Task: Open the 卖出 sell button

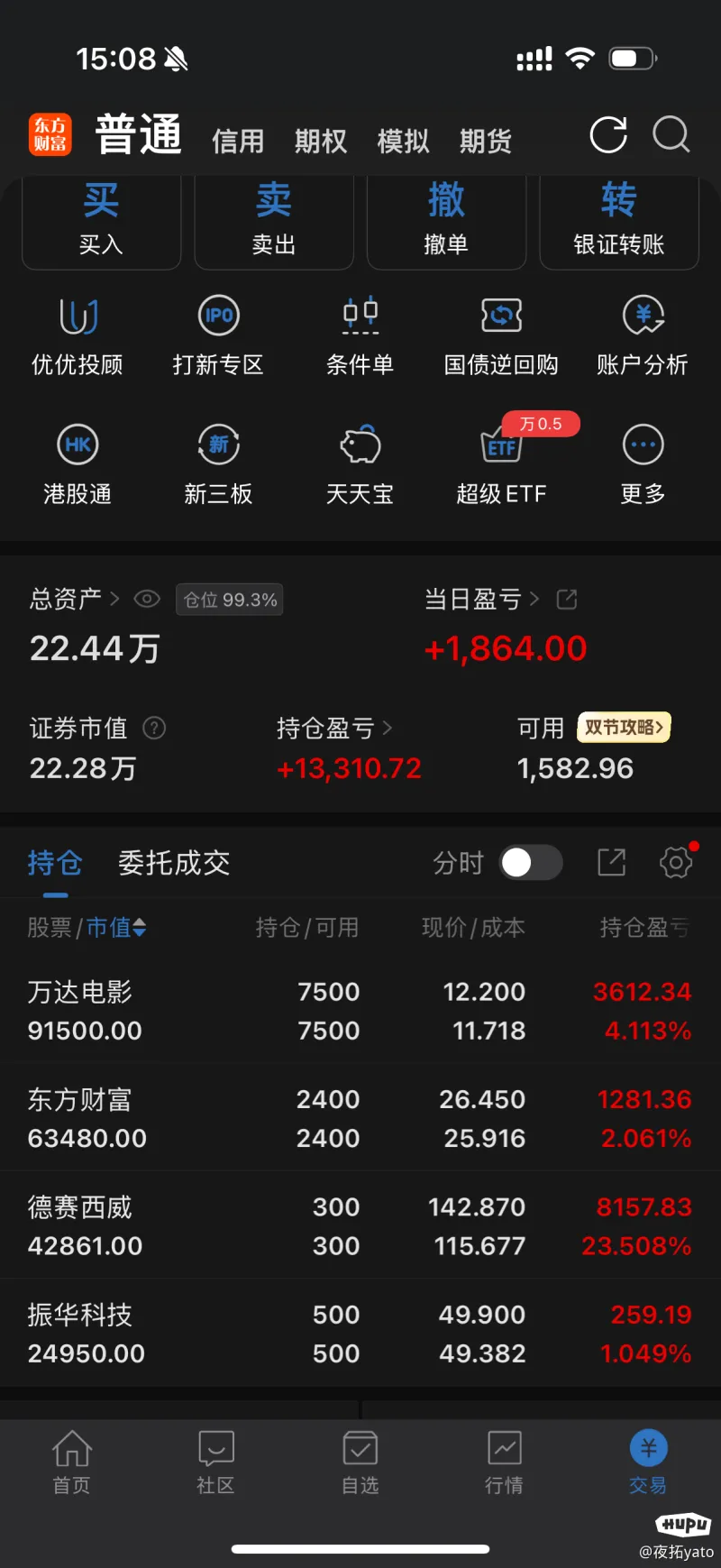Action: pyautogui.click(x=273, y=221)
